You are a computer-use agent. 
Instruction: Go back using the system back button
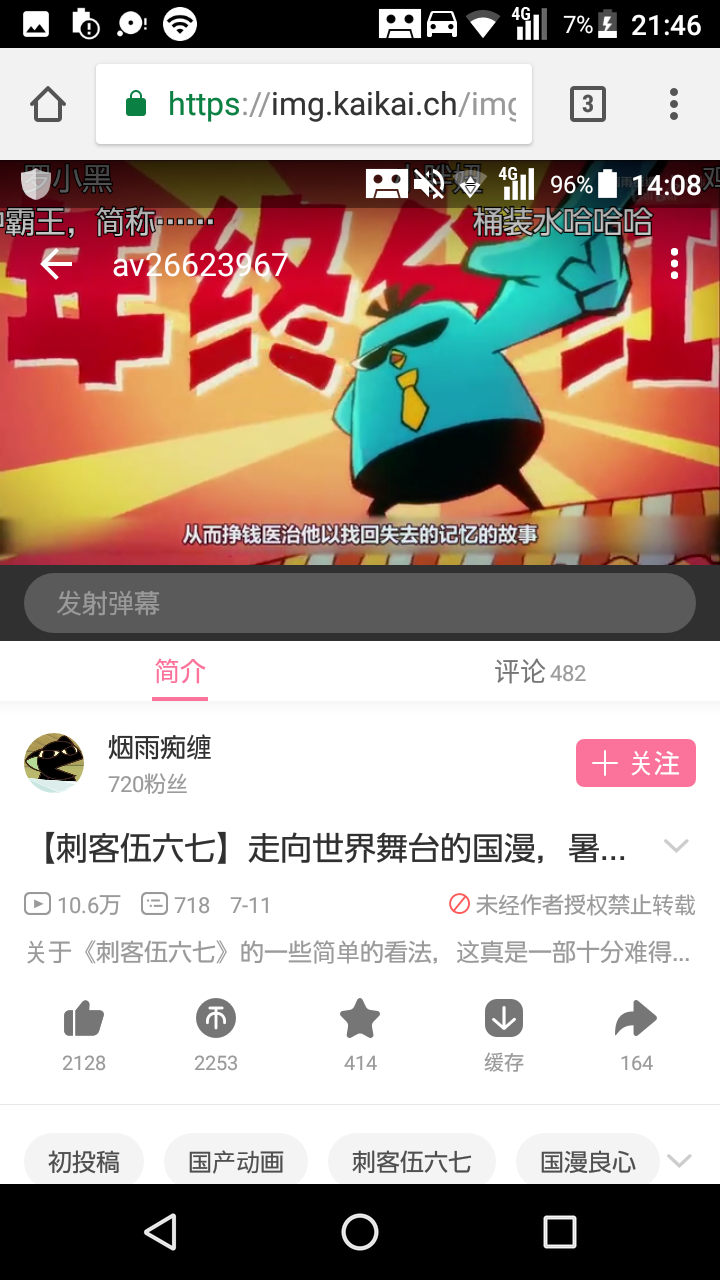(160, 1232)
